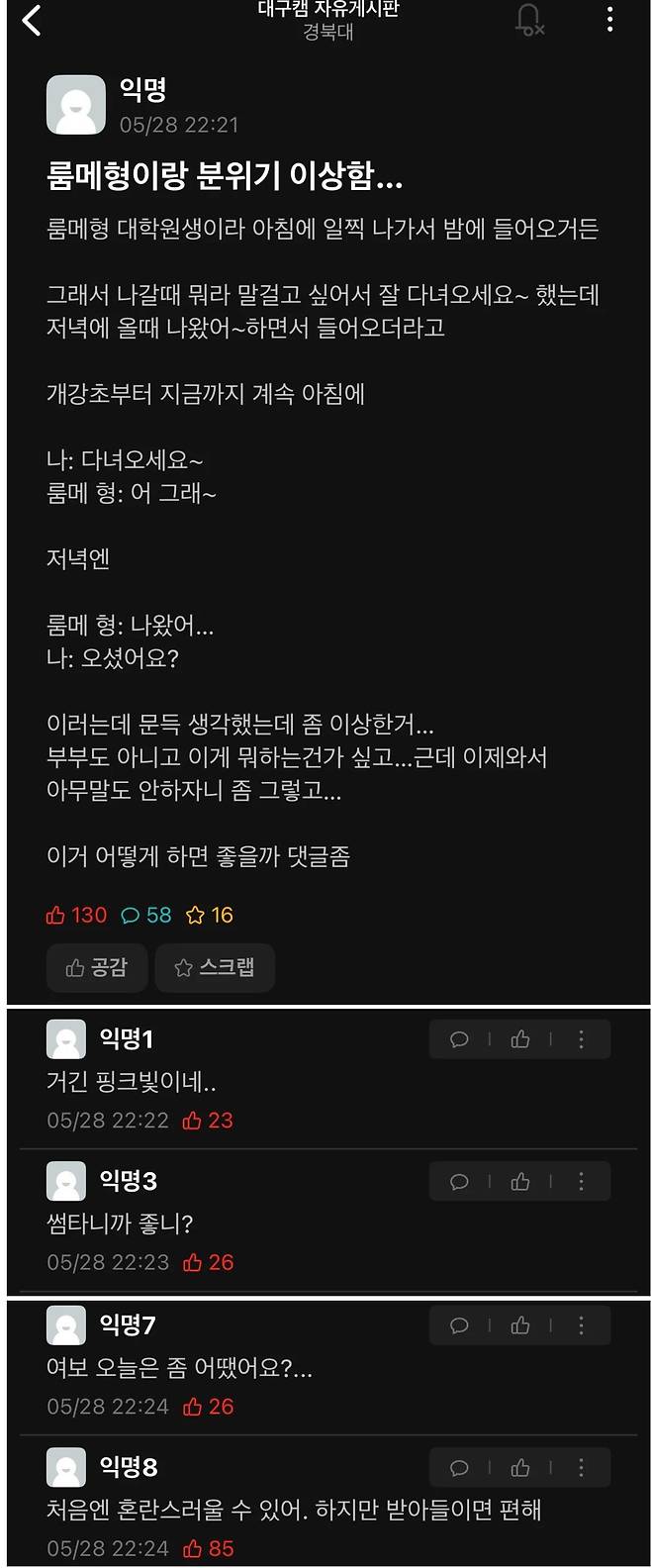Like 익명8's comment
The width and height of the screenshot is (651, 1568).
(520, 1468)
